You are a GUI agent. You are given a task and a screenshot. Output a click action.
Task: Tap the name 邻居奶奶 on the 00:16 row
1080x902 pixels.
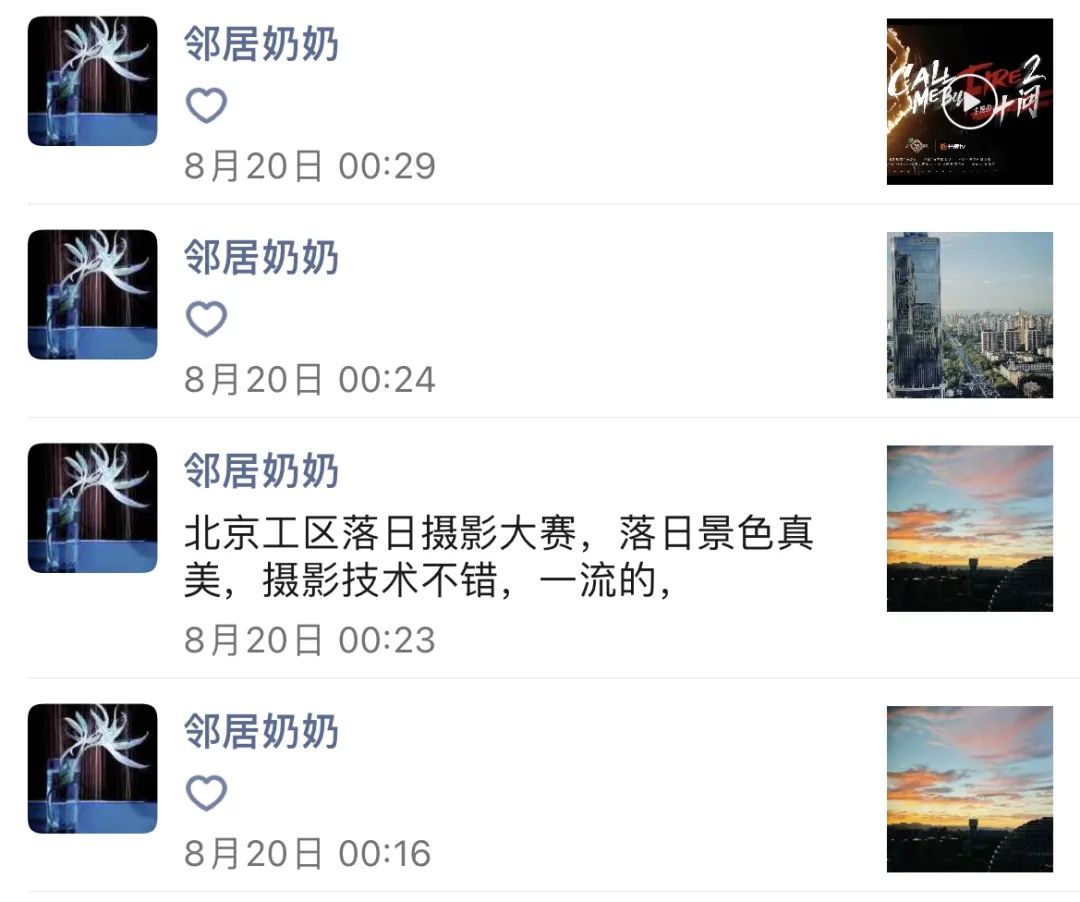tap(261, 732)
